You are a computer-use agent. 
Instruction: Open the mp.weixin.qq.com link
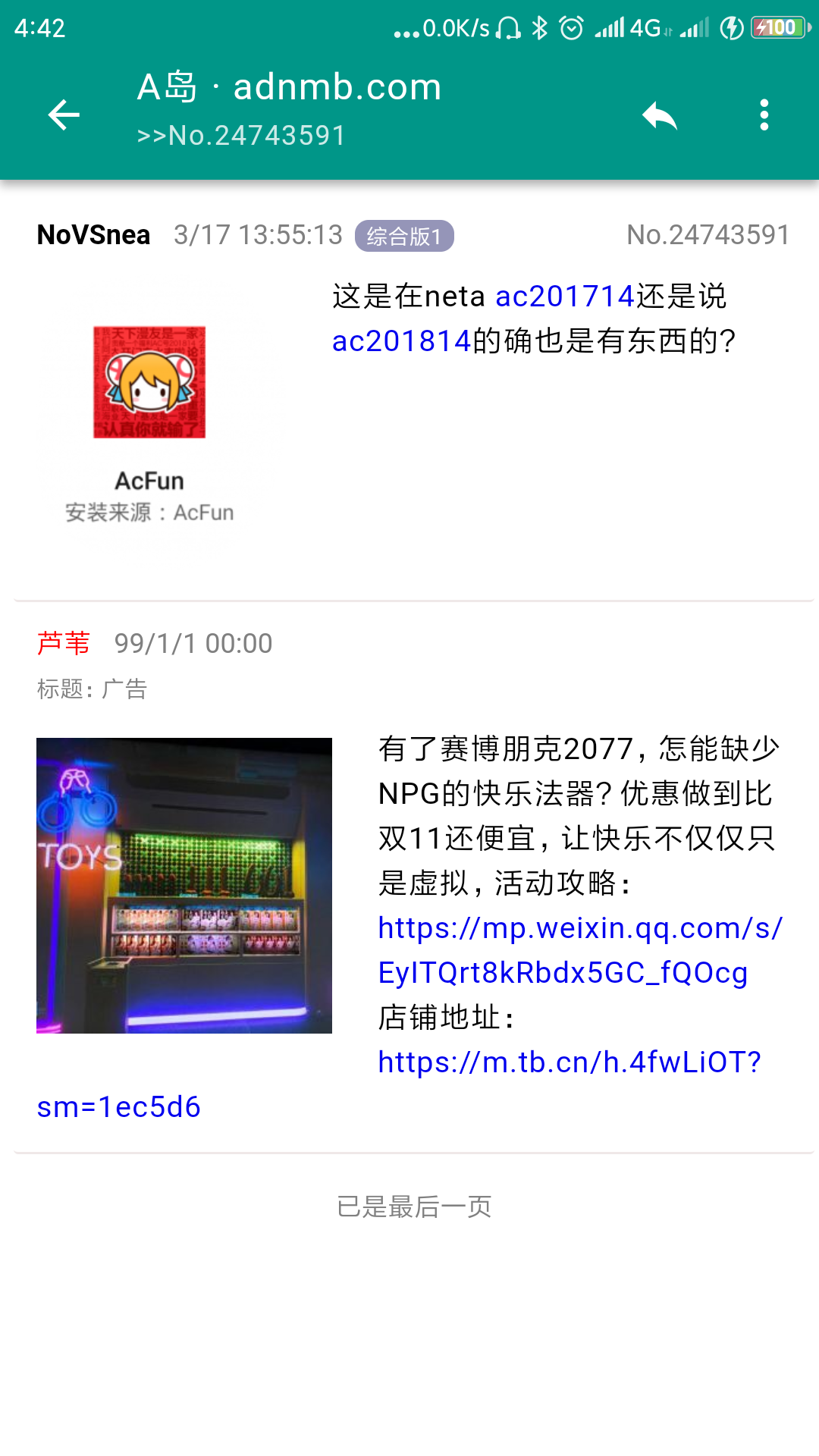click(579, 949)
